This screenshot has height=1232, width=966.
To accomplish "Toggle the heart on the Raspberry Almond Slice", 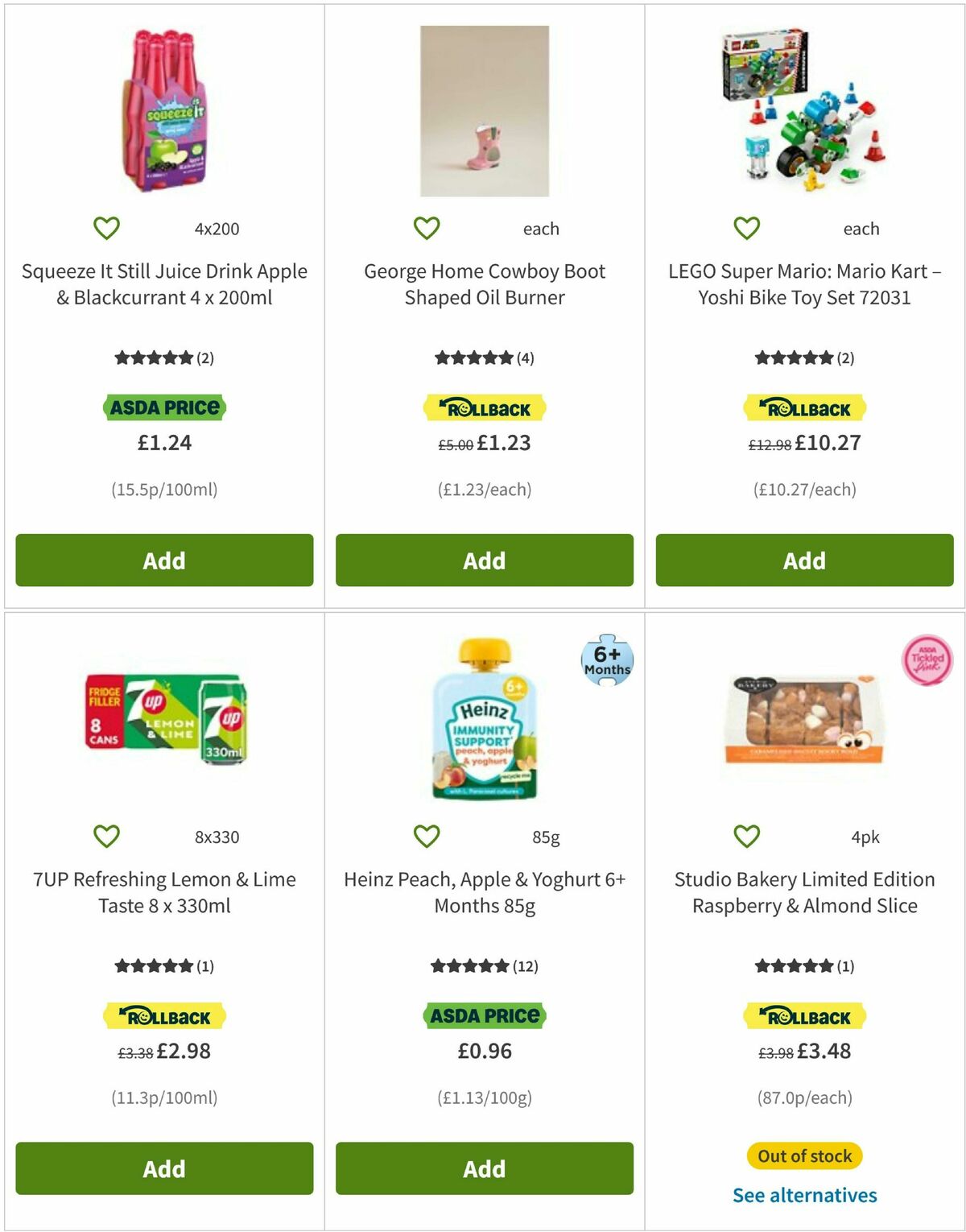I will 746,837.
